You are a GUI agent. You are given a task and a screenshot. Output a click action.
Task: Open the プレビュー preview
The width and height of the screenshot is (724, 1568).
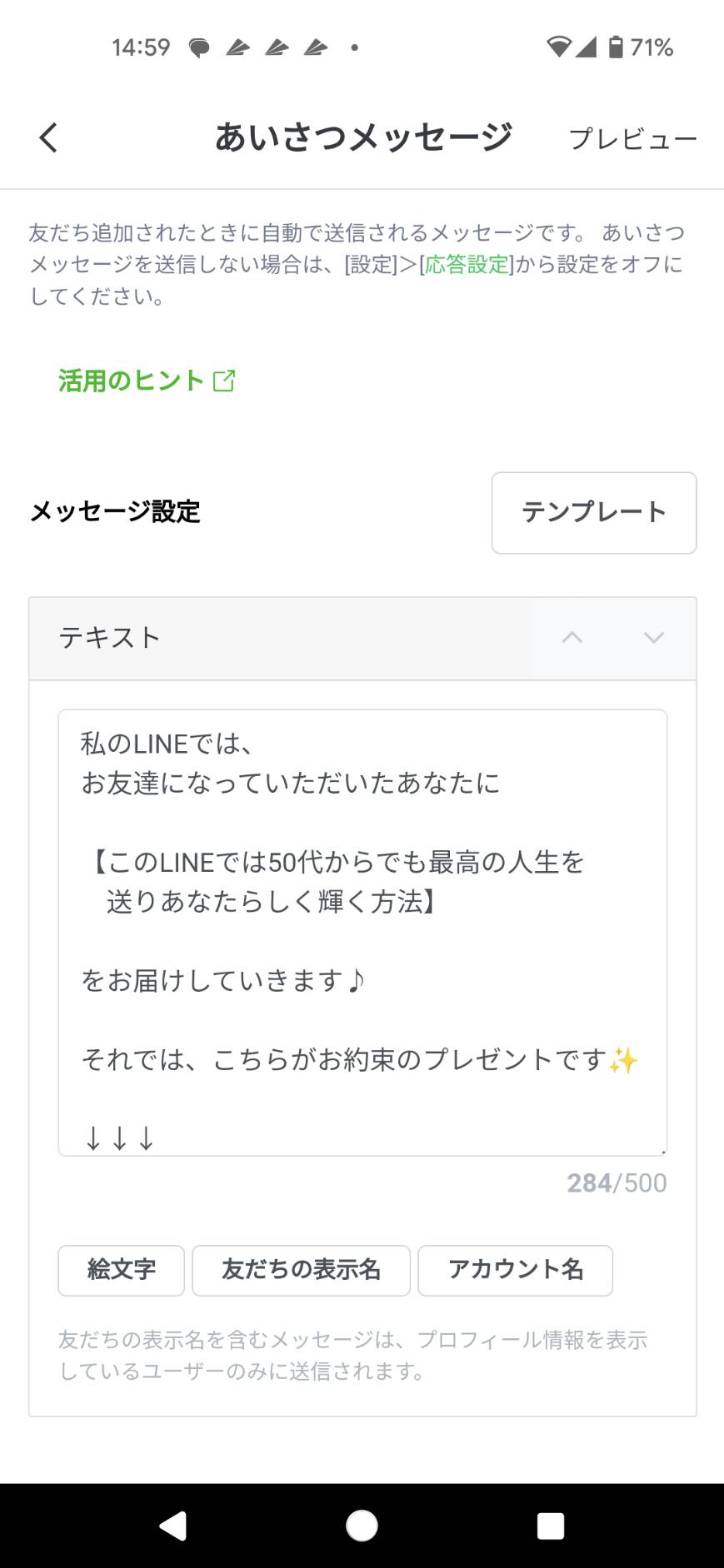pyautogui.click(x=632, y=138)
